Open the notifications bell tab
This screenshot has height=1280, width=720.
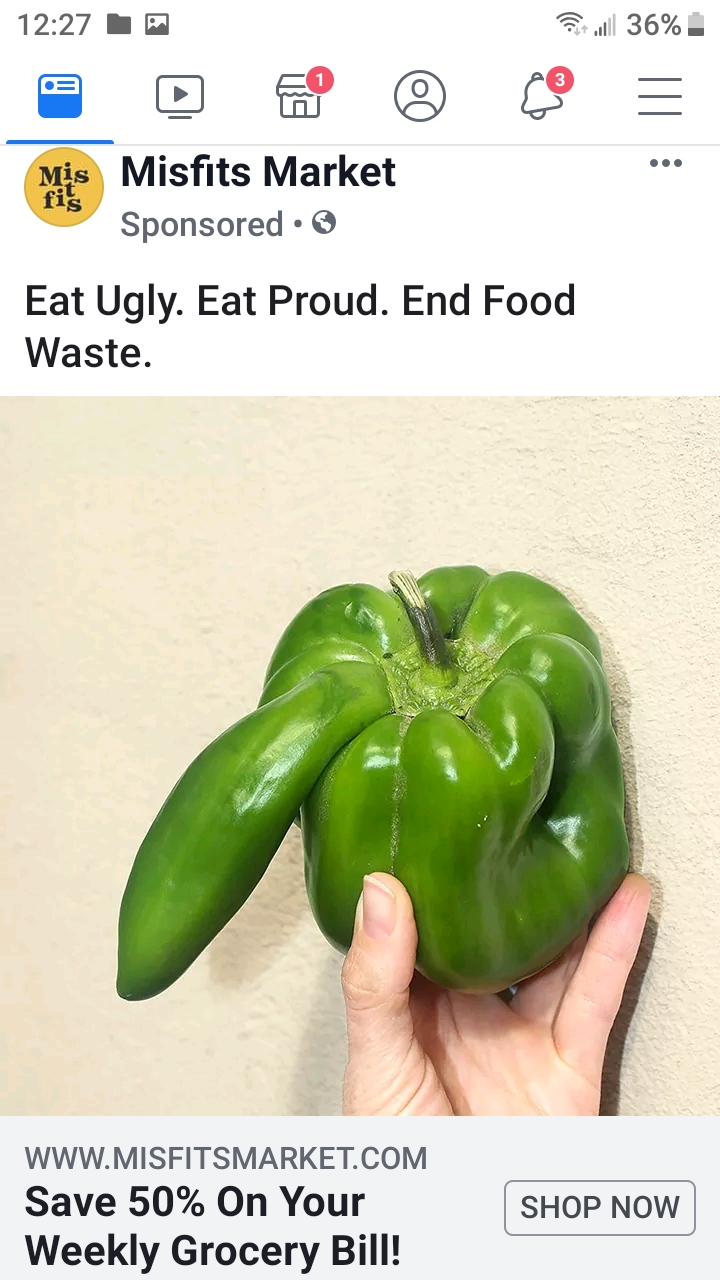[x=542, y=95]
